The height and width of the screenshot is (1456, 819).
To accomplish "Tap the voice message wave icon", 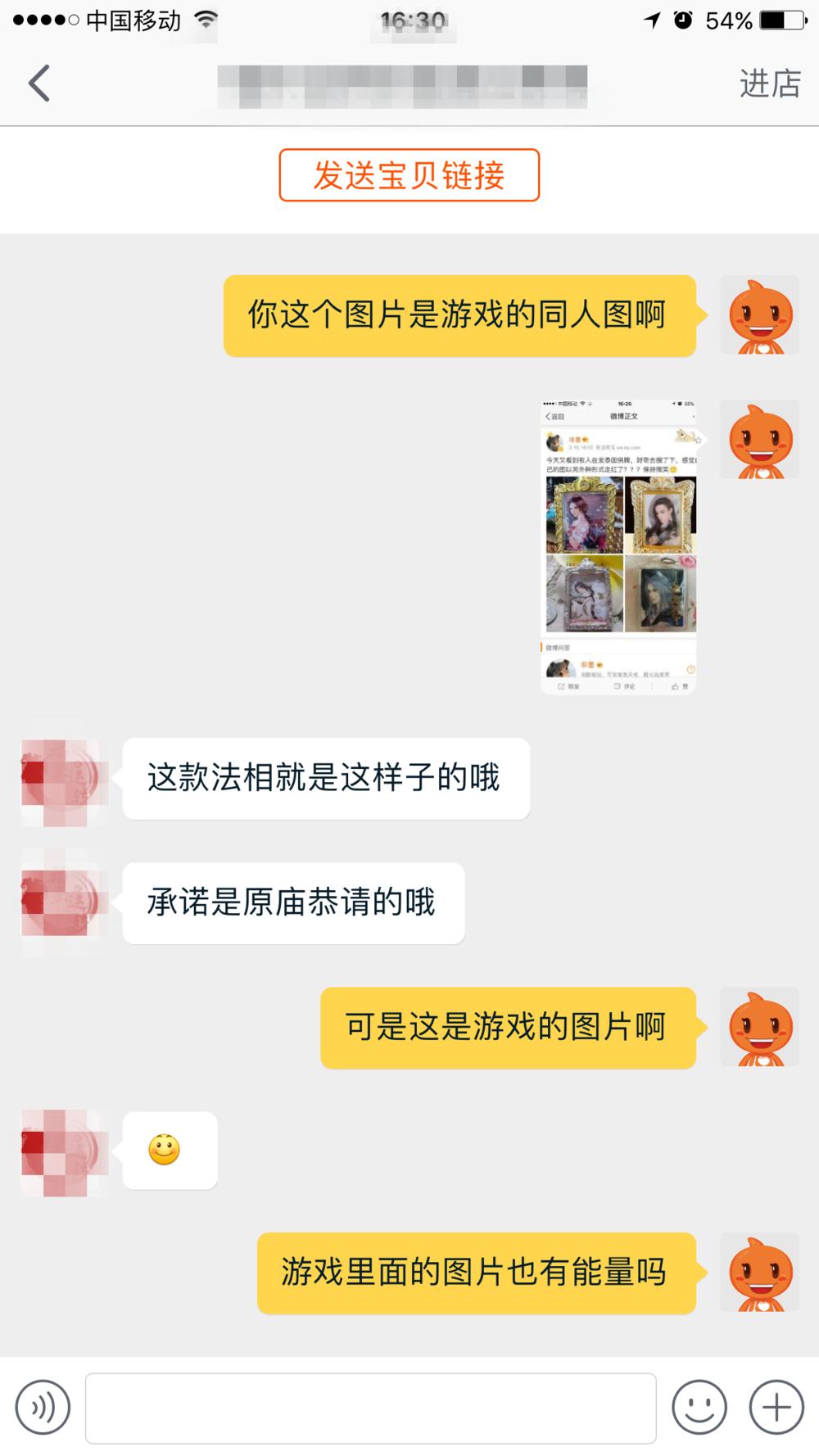I will [x=43, y=1406].
